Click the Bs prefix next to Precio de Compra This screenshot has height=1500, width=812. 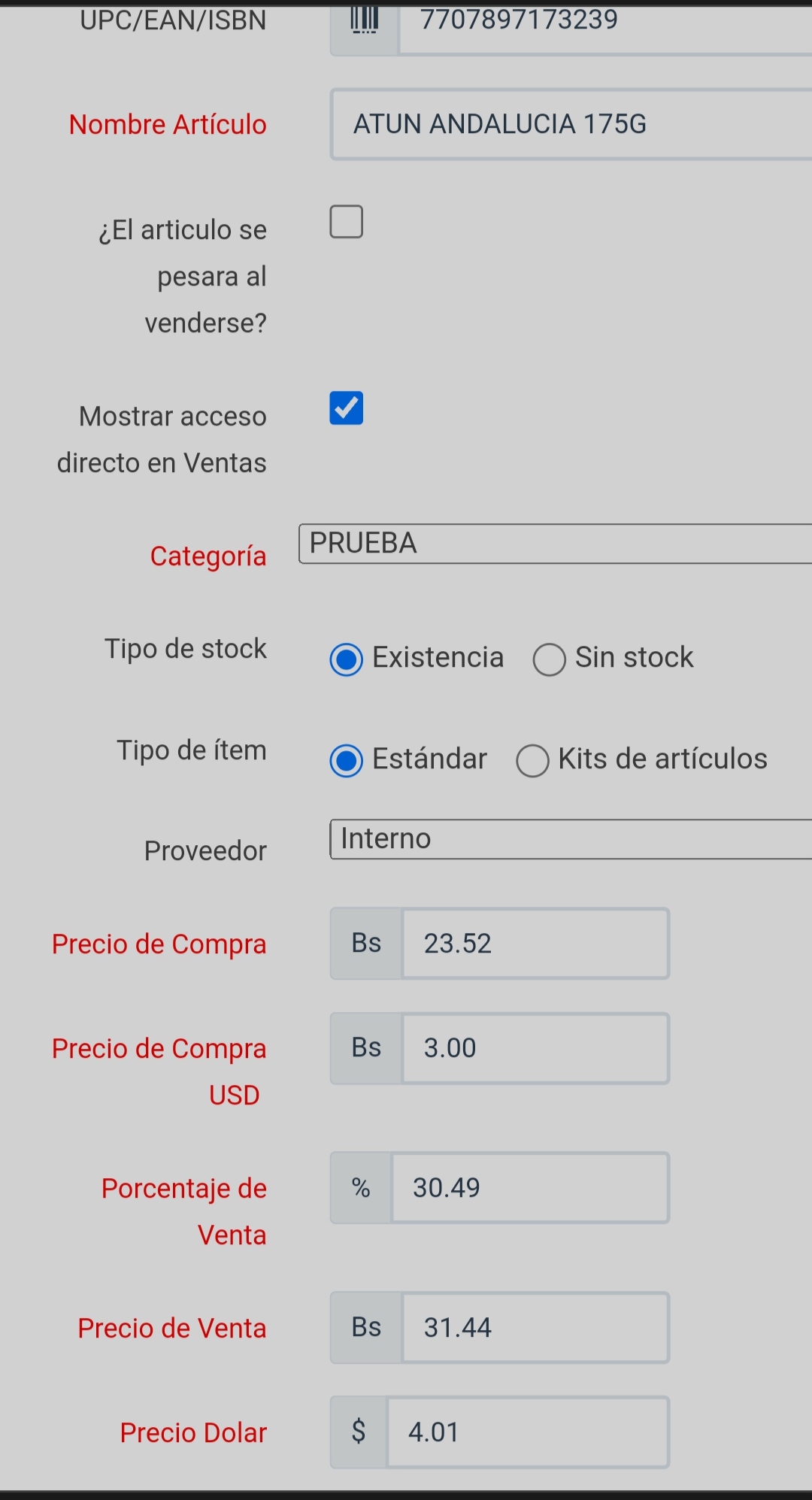[365, 943]
